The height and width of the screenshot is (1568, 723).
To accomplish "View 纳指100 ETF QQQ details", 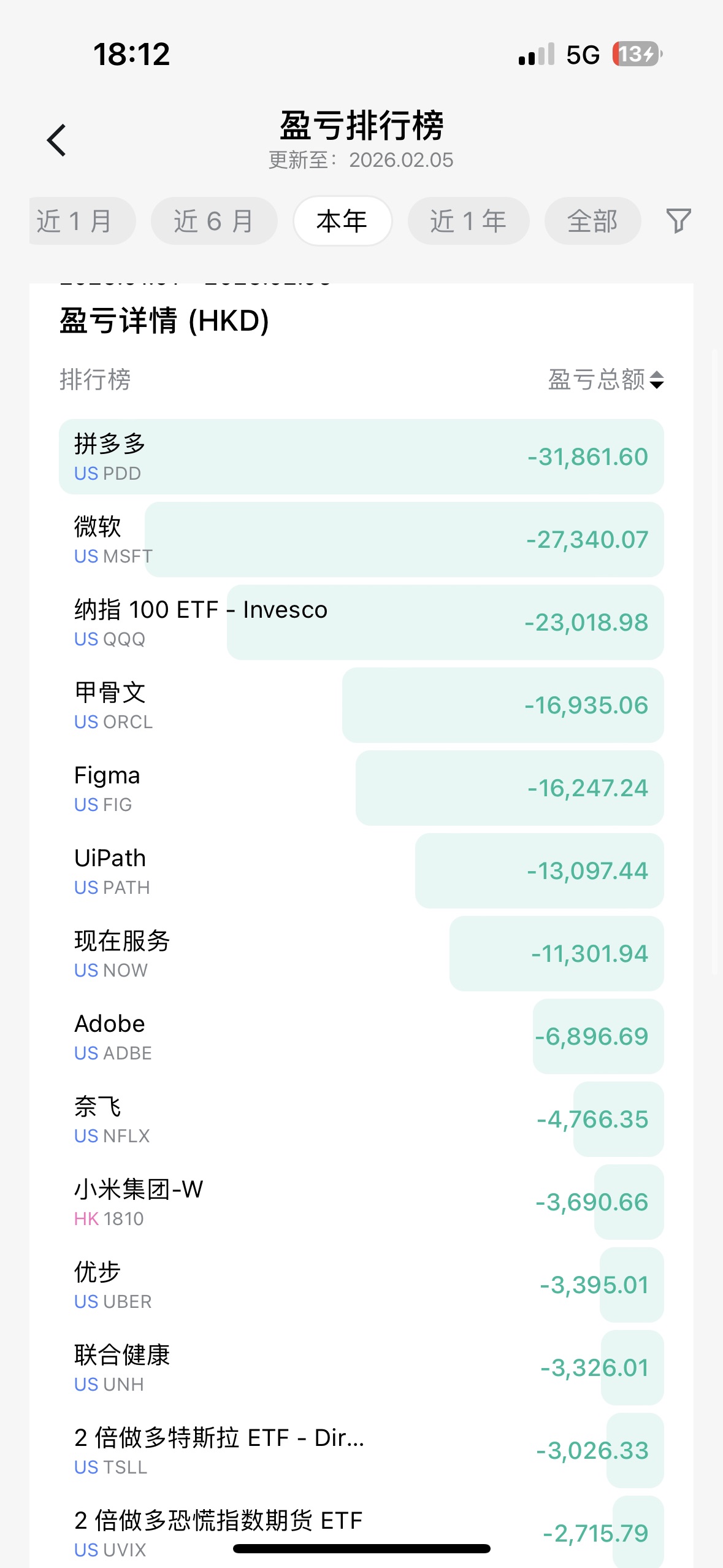I will [361, 623].
